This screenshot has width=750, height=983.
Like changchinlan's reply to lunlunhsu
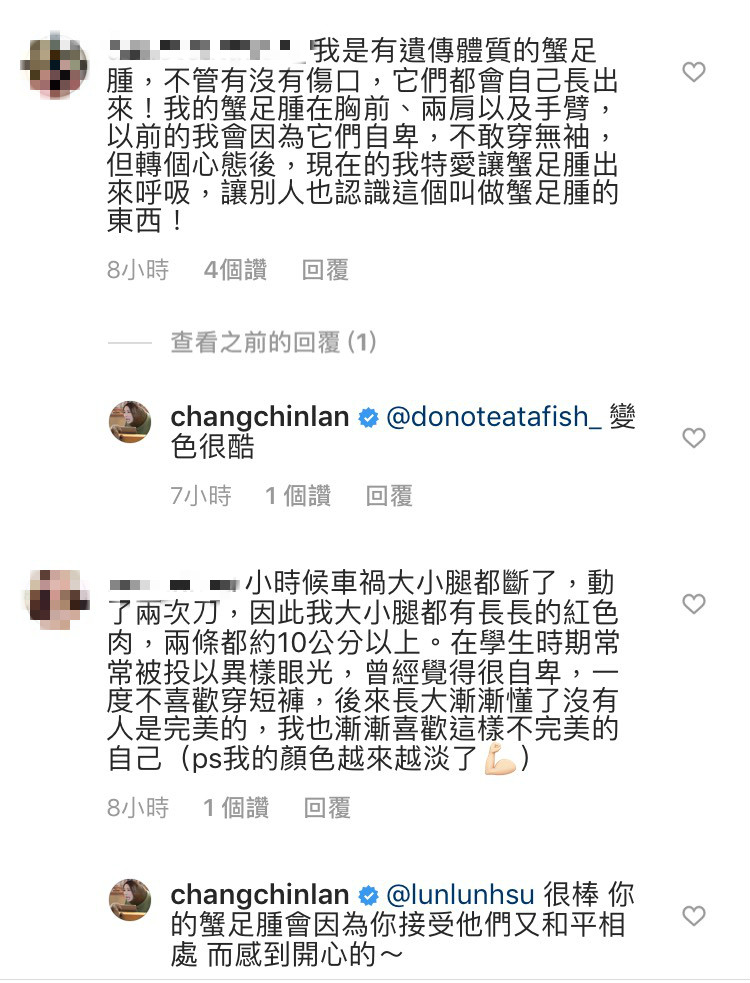coord(693,915)
